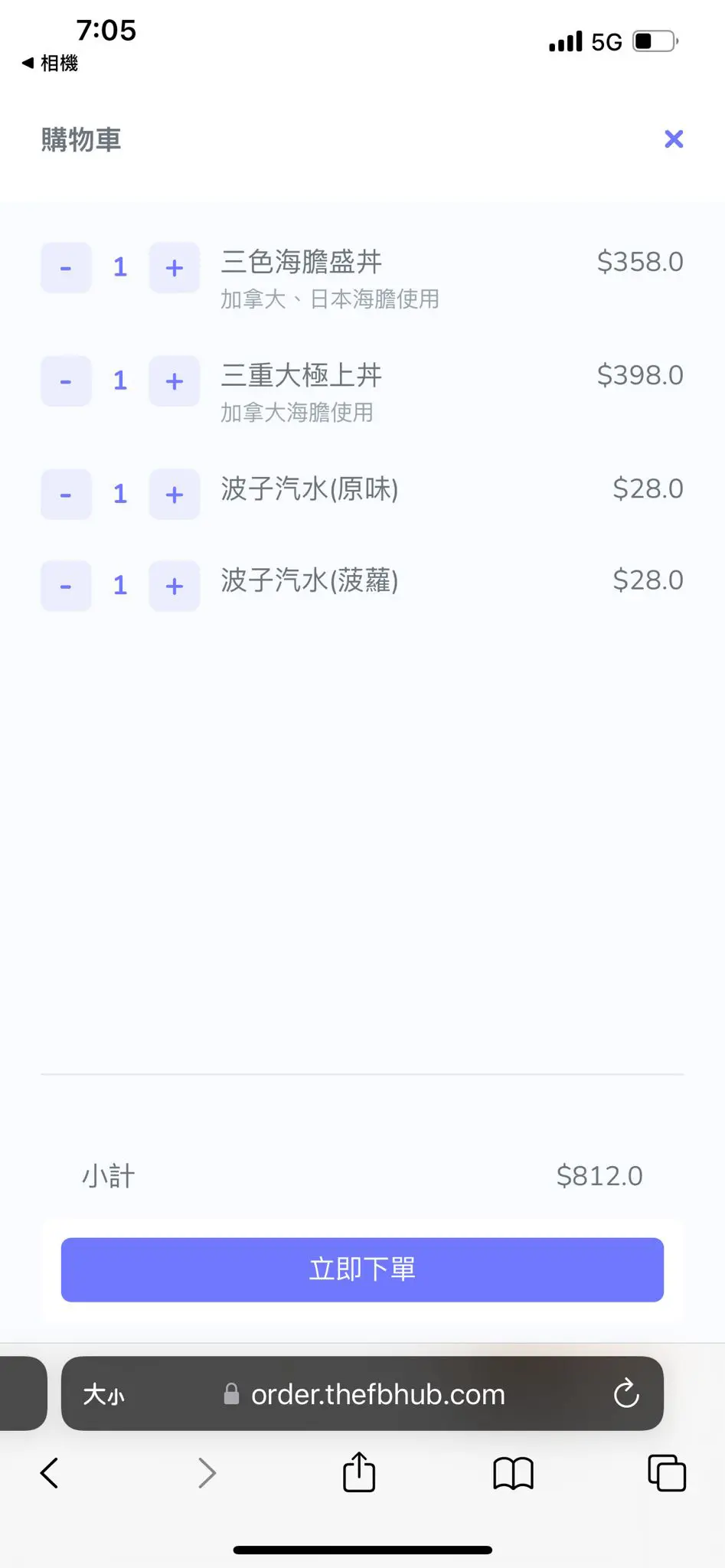Open the browser bookmarks
Viewport: 725px width, 1568px height.
point(513,1472)
